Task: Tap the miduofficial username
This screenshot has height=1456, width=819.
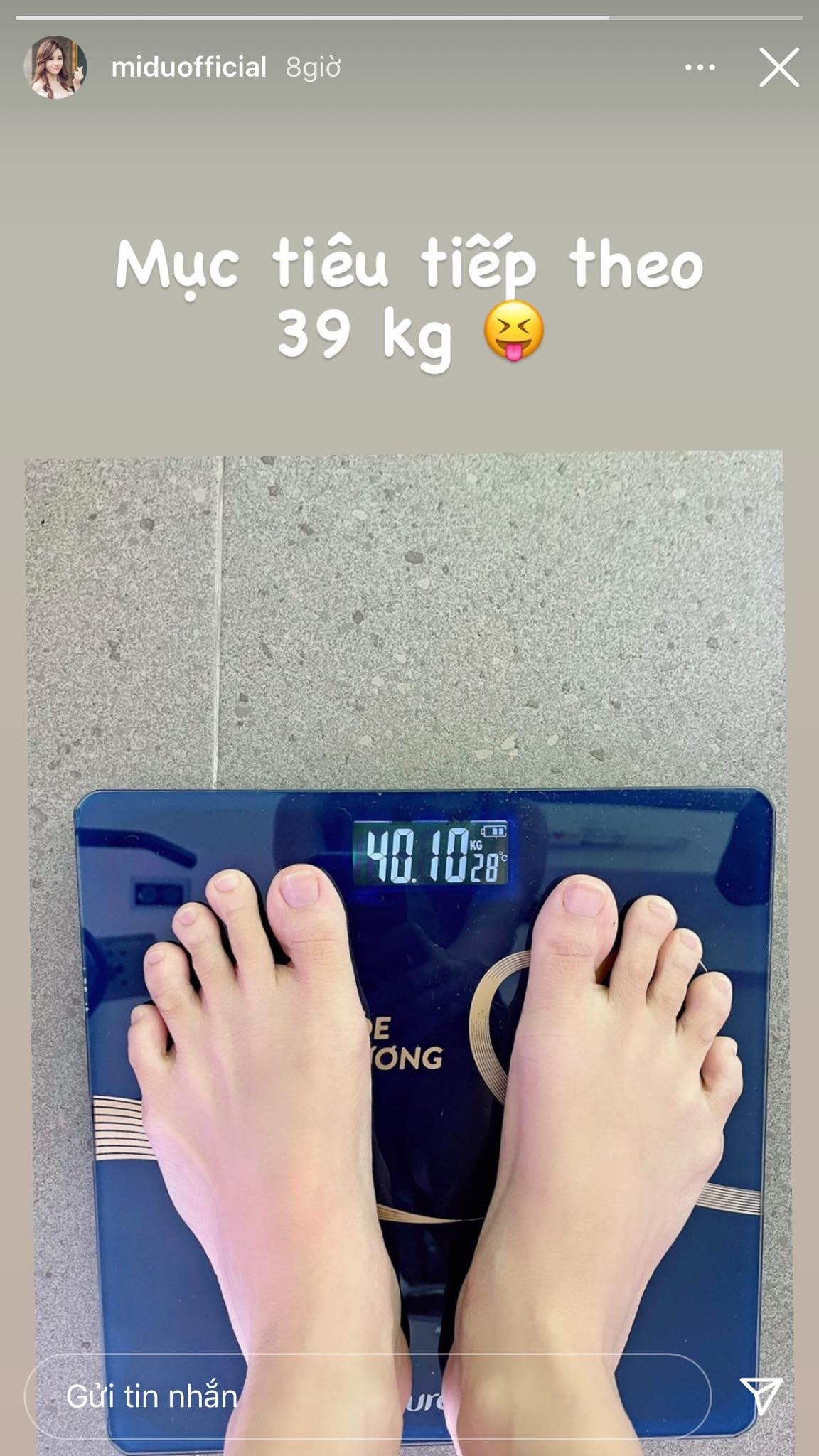Action: click(x=189, y=68)
